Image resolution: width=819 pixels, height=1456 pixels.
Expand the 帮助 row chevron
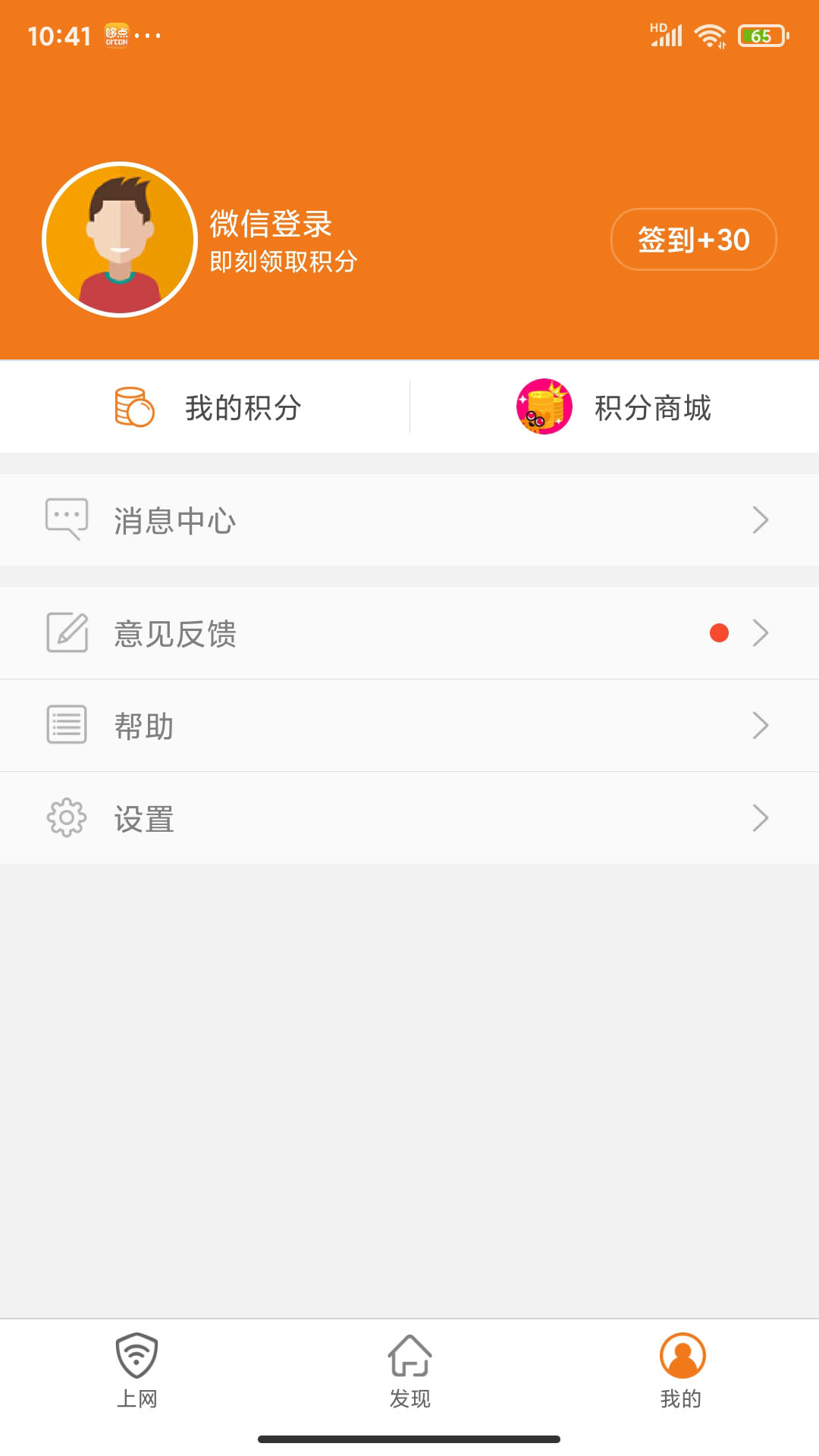point(761,725)
